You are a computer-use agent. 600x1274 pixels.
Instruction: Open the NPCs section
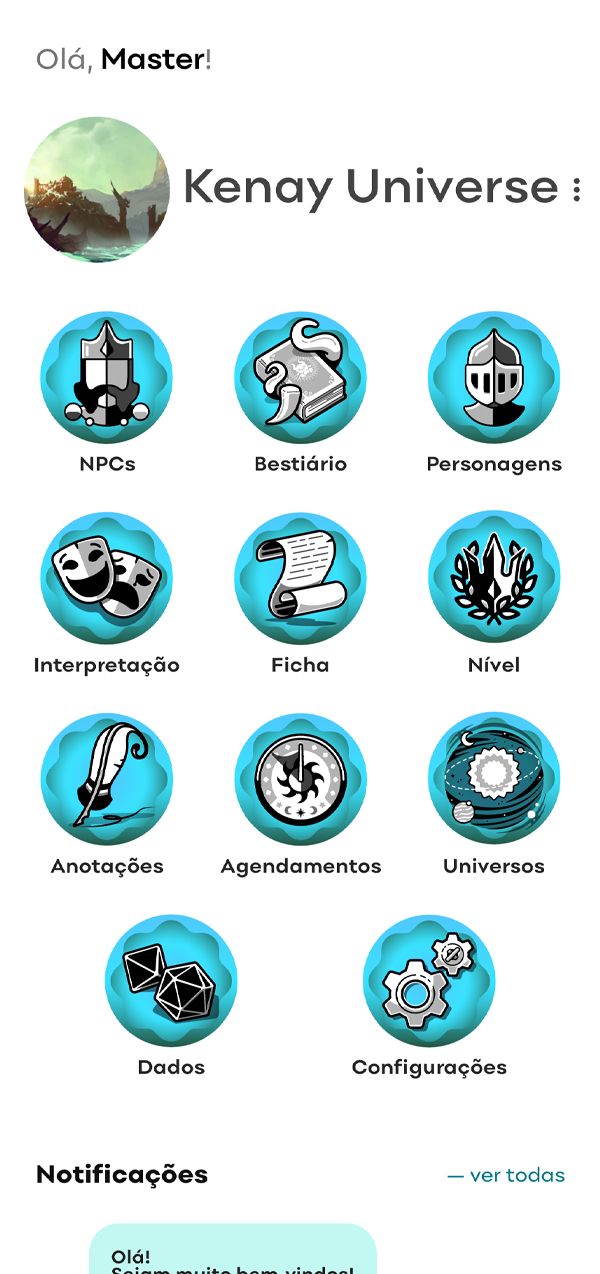pos(107,379)
